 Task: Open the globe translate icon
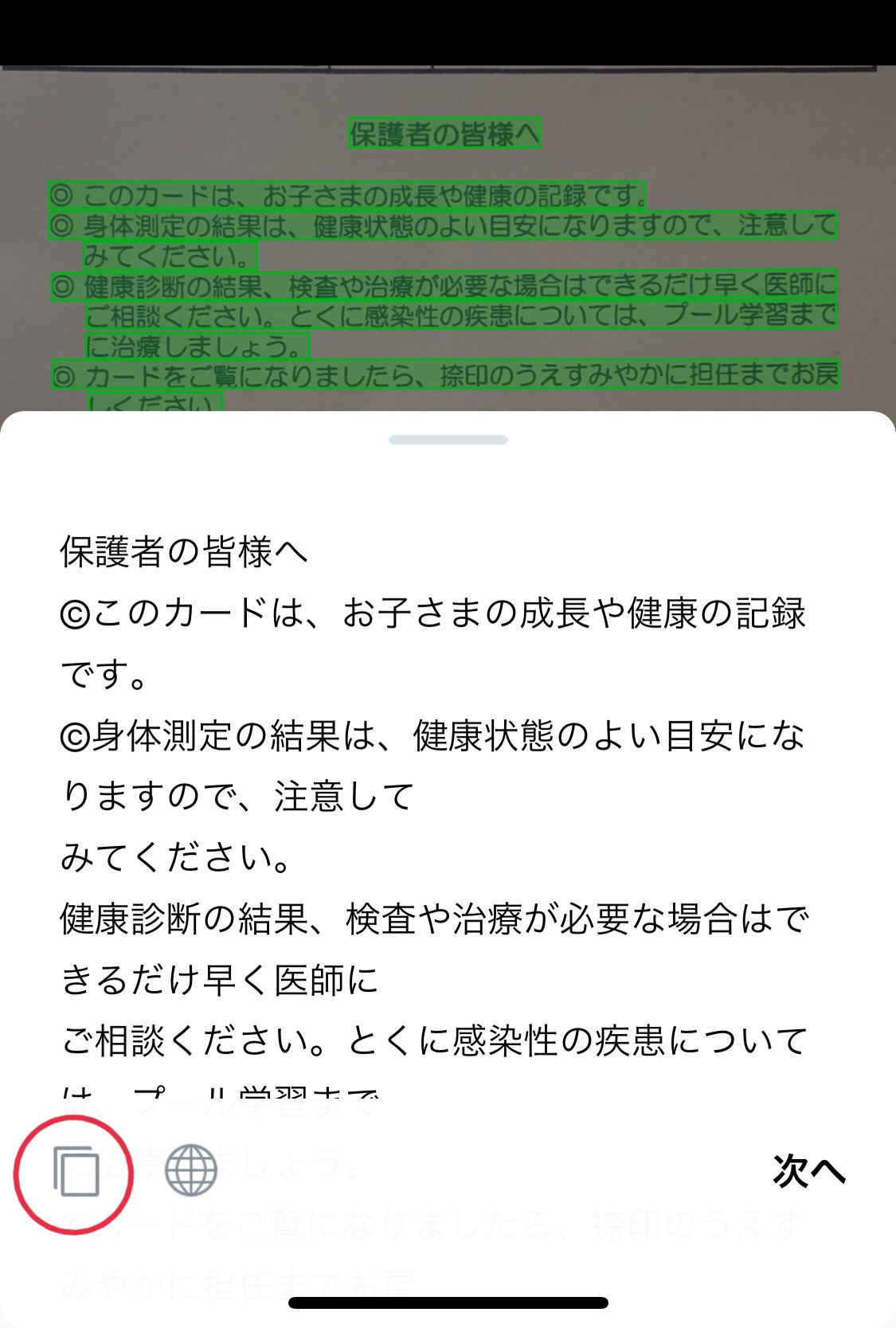[x=191, y=1170]
